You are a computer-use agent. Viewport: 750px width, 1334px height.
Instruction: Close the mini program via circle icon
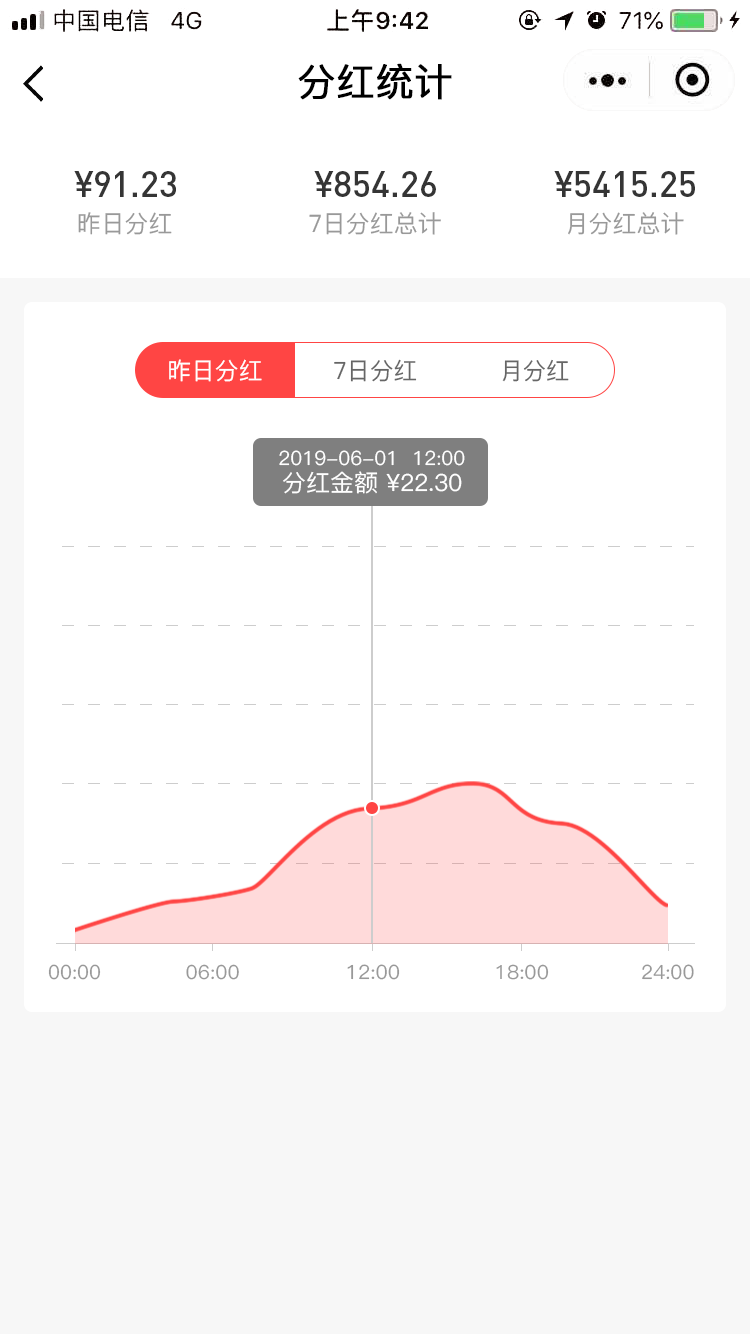[x=692, y=80]
